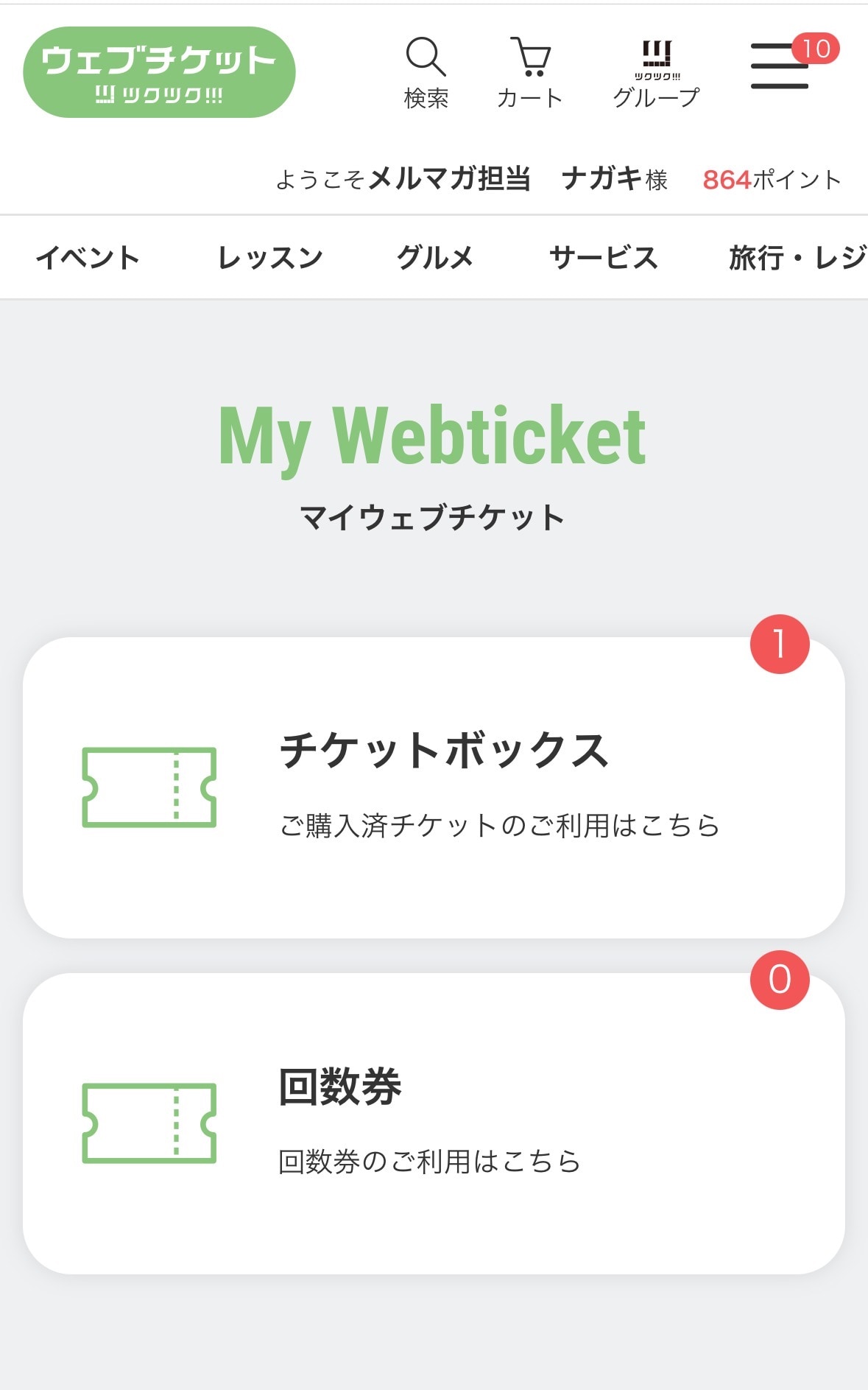
Task: Switch to the イベント category
Action: [x=88, y=258]
